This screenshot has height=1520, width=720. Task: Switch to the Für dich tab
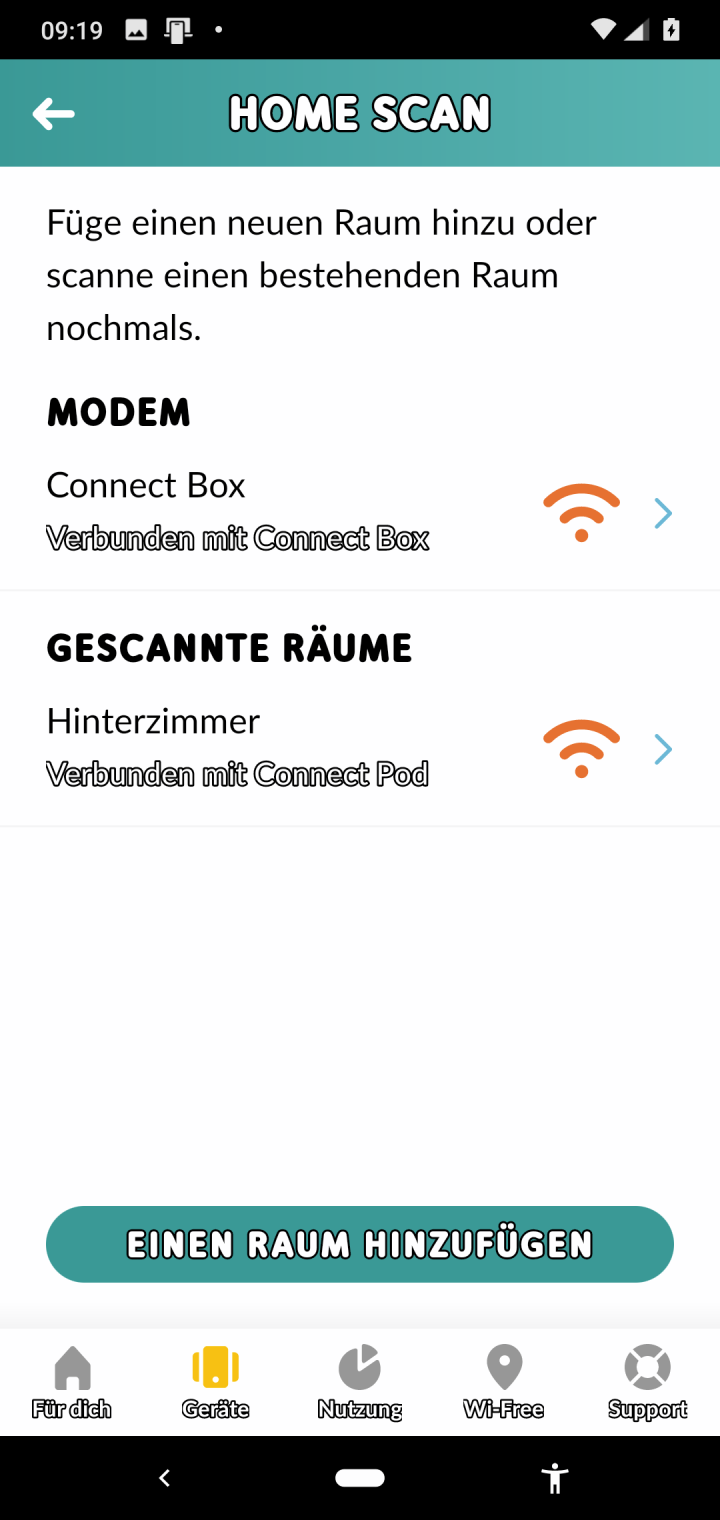click(72, 1382)
